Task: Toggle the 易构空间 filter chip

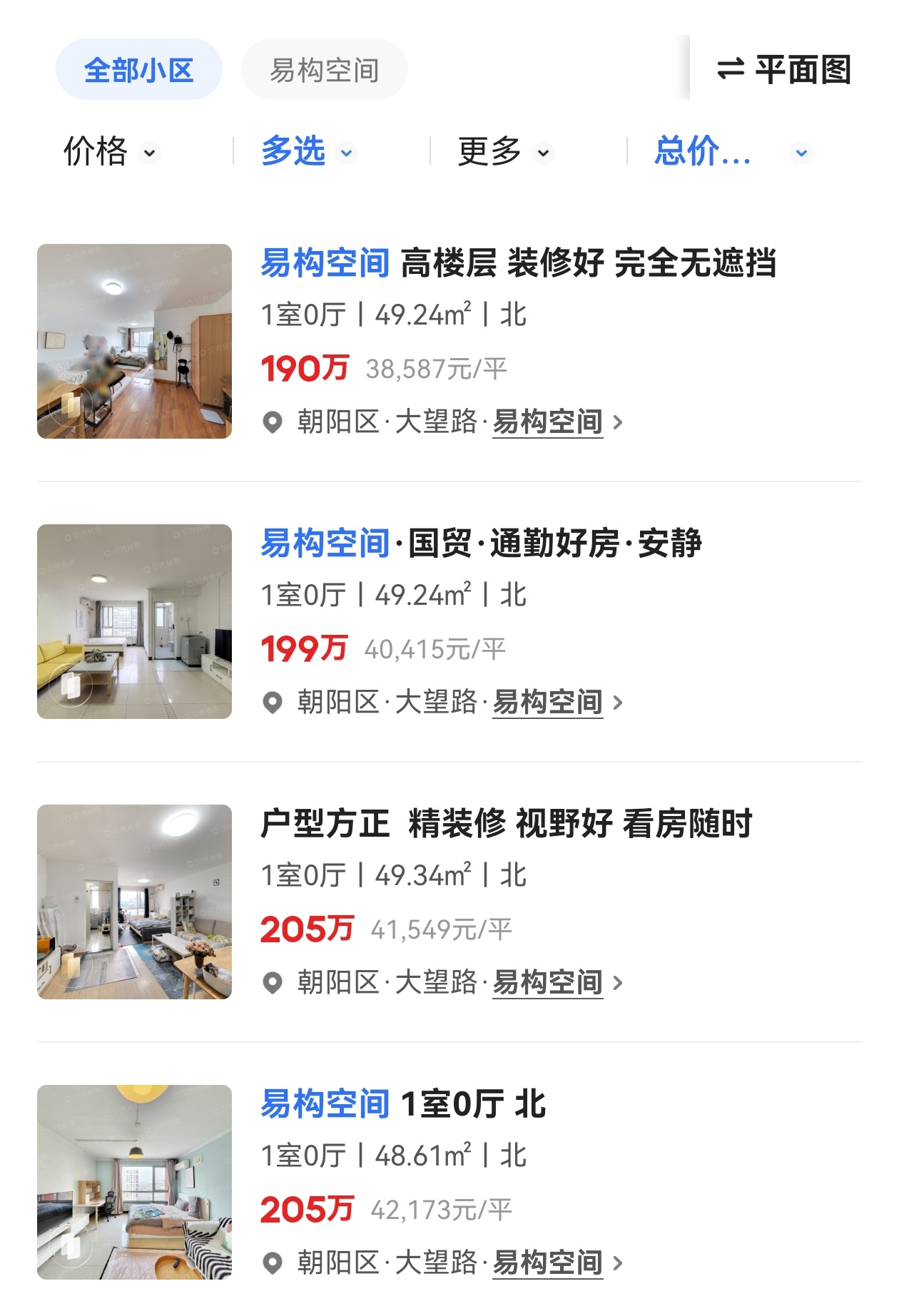Action: [325, 69]
